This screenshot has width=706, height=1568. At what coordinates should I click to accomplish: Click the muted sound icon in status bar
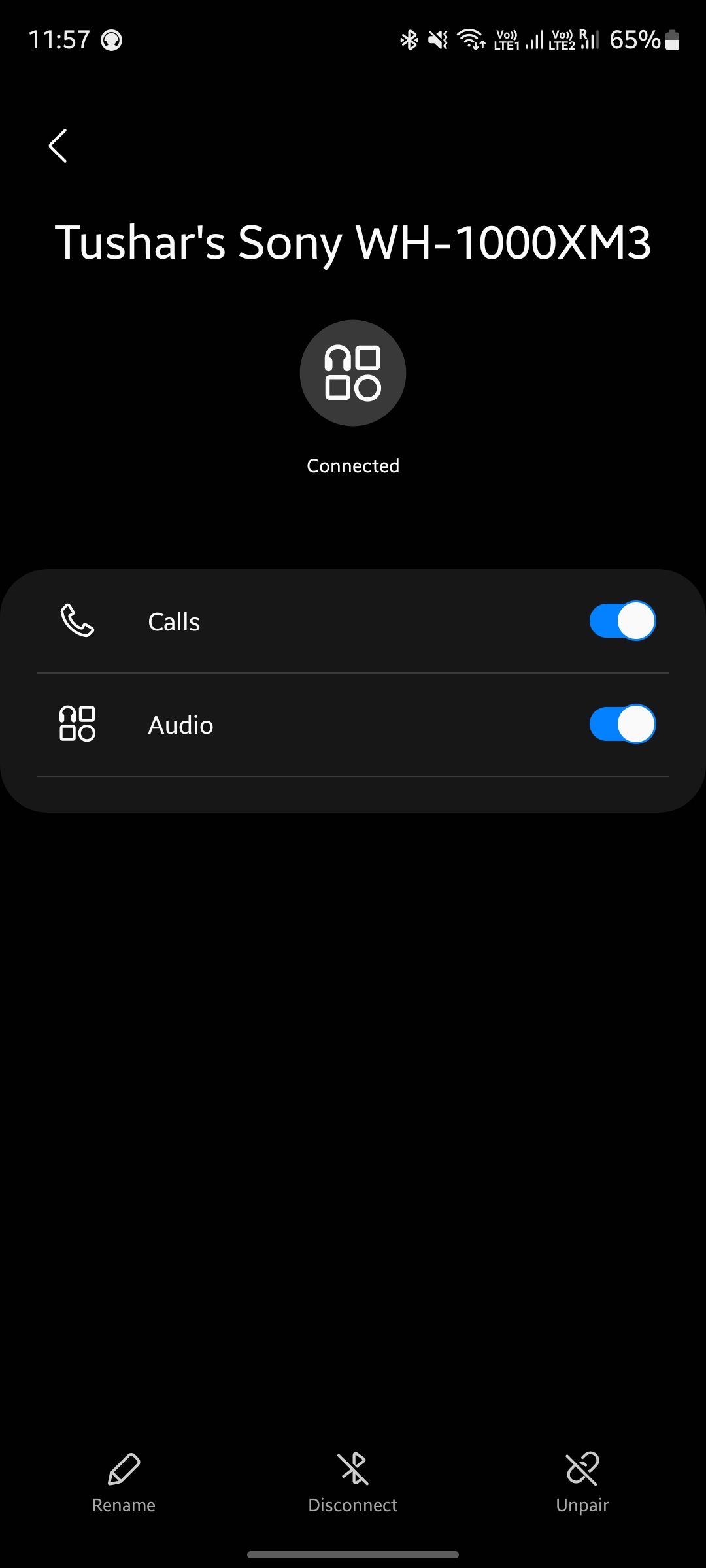(439, 39)
